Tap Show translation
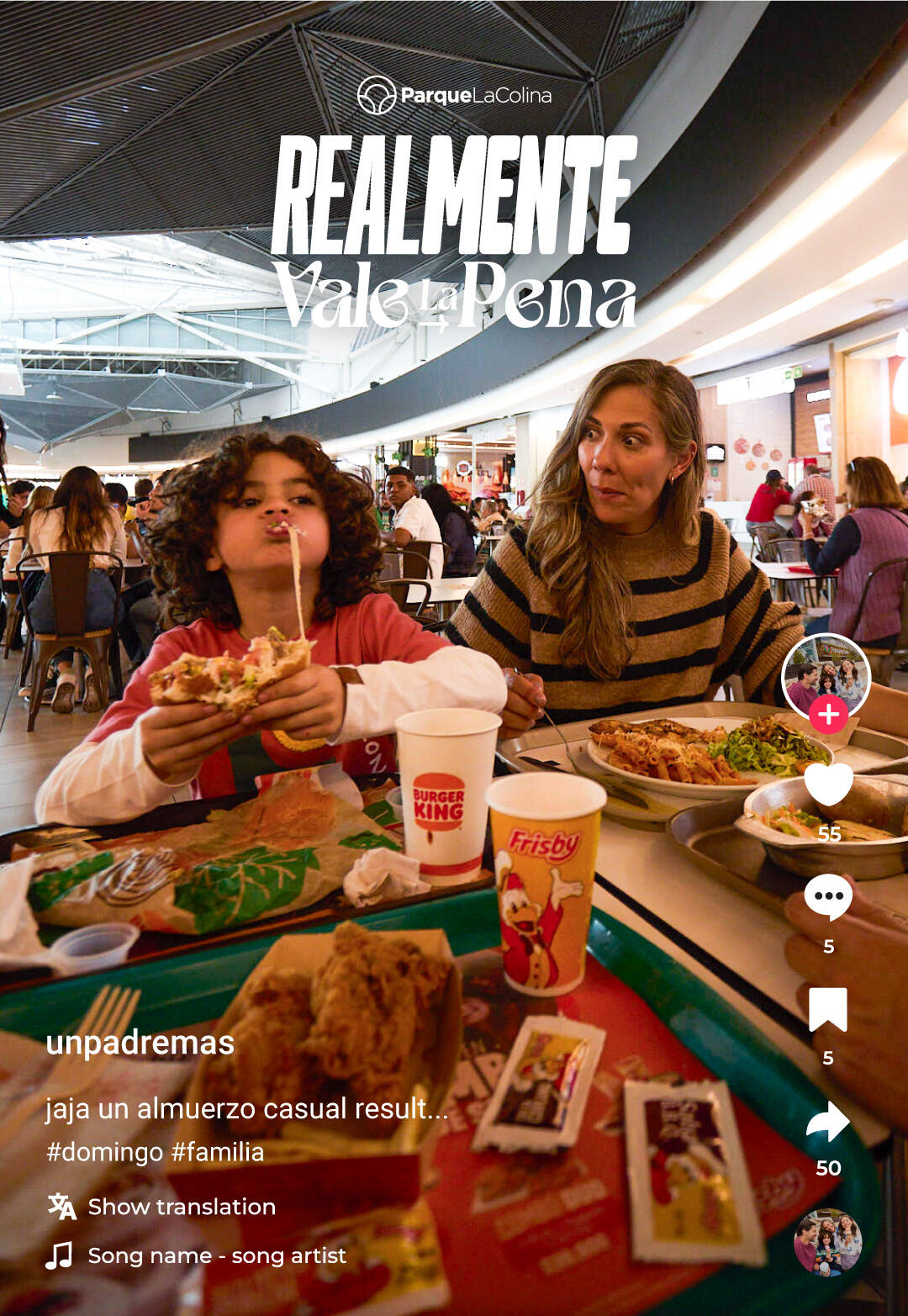The height and width of the screenshot is (1316, 908). pyautogui.click(x=181, y=1207)
